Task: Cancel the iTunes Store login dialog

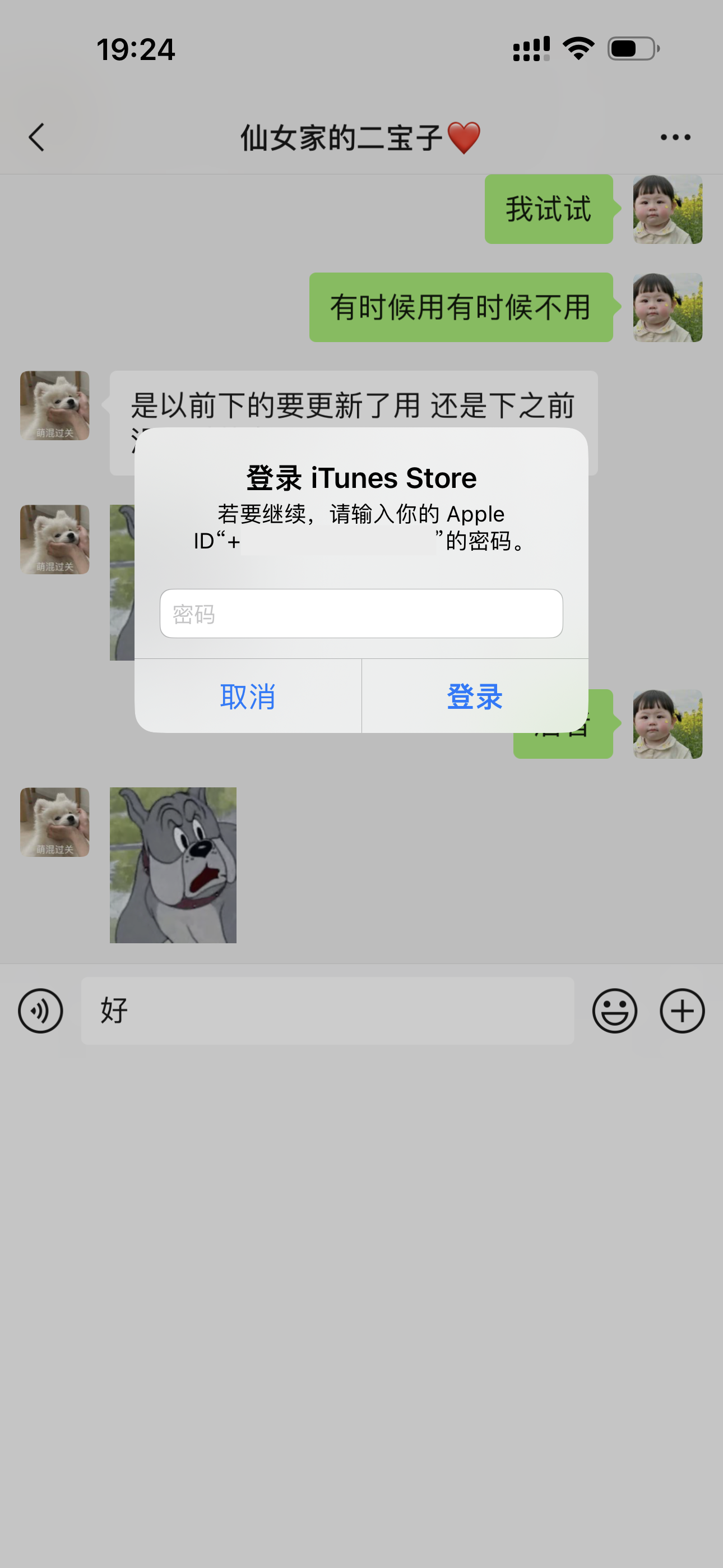Action: coord(248,697)
